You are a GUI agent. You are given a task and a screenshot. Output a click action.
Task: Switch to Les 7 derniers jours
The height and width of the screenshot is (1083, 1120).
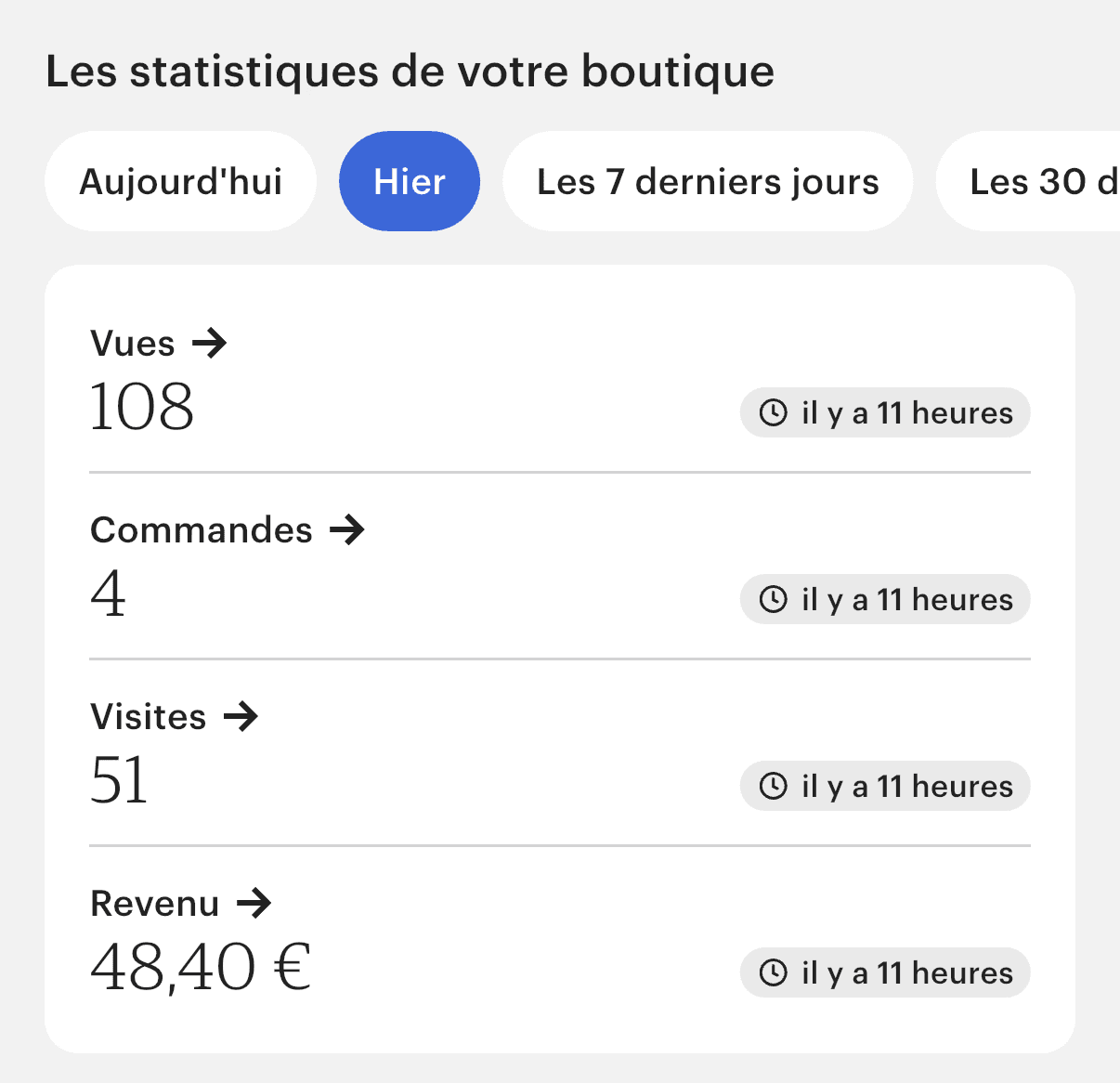tap(708, 181)
